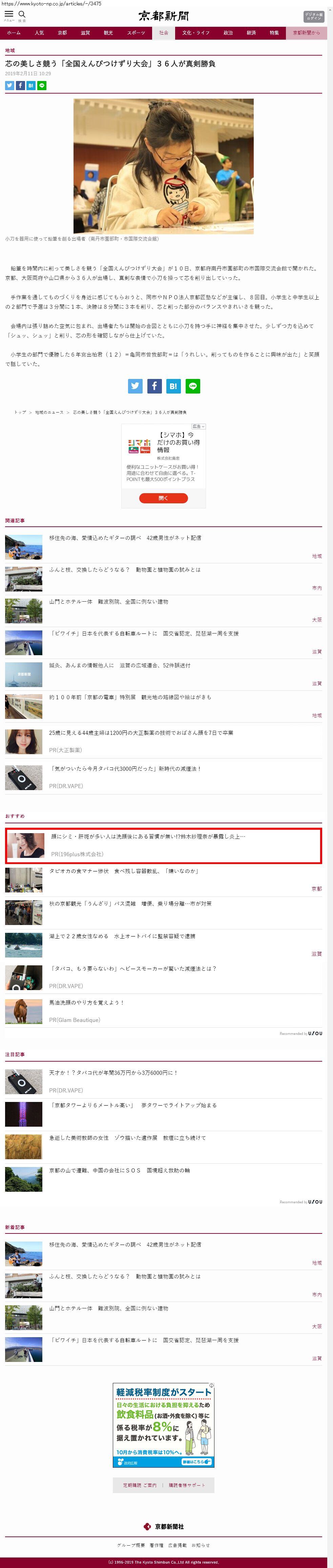333x1568 pixels.
Task: Go to the 経済 tab
Action: coord(251,33)
